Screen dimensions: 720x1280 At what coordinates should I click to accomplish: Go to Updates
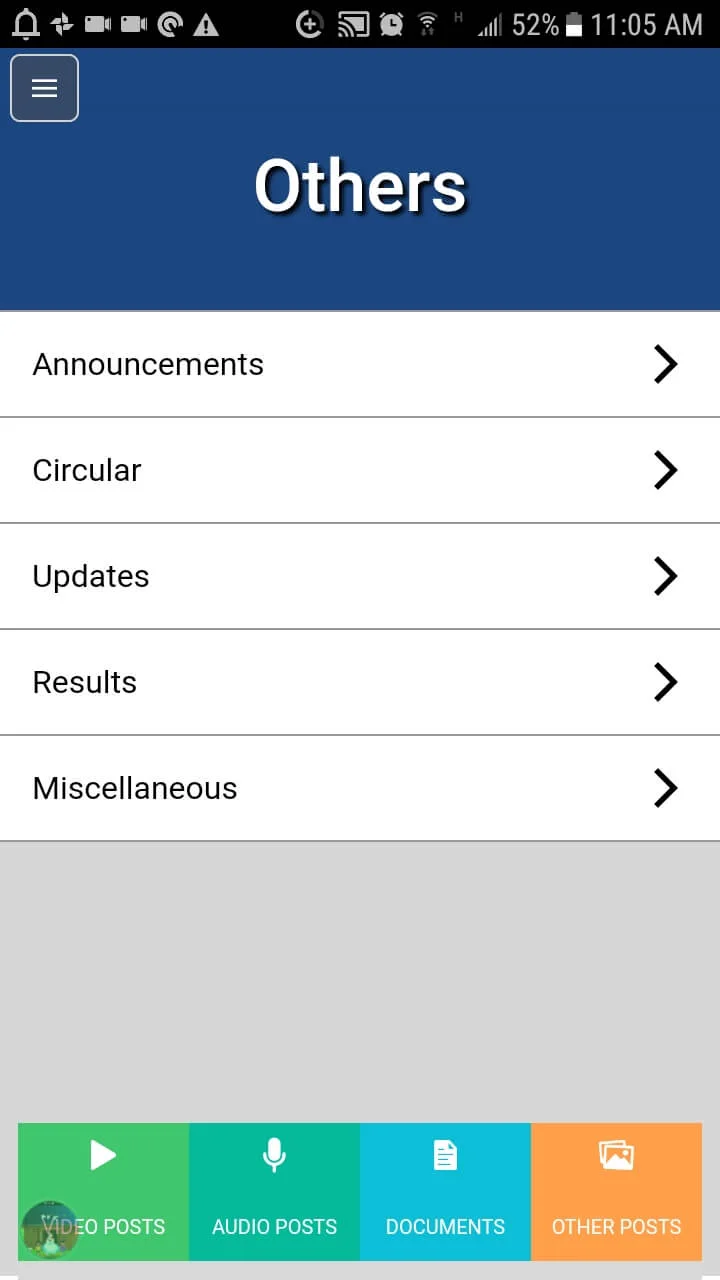pyautogui.click(x=360, y=577)
